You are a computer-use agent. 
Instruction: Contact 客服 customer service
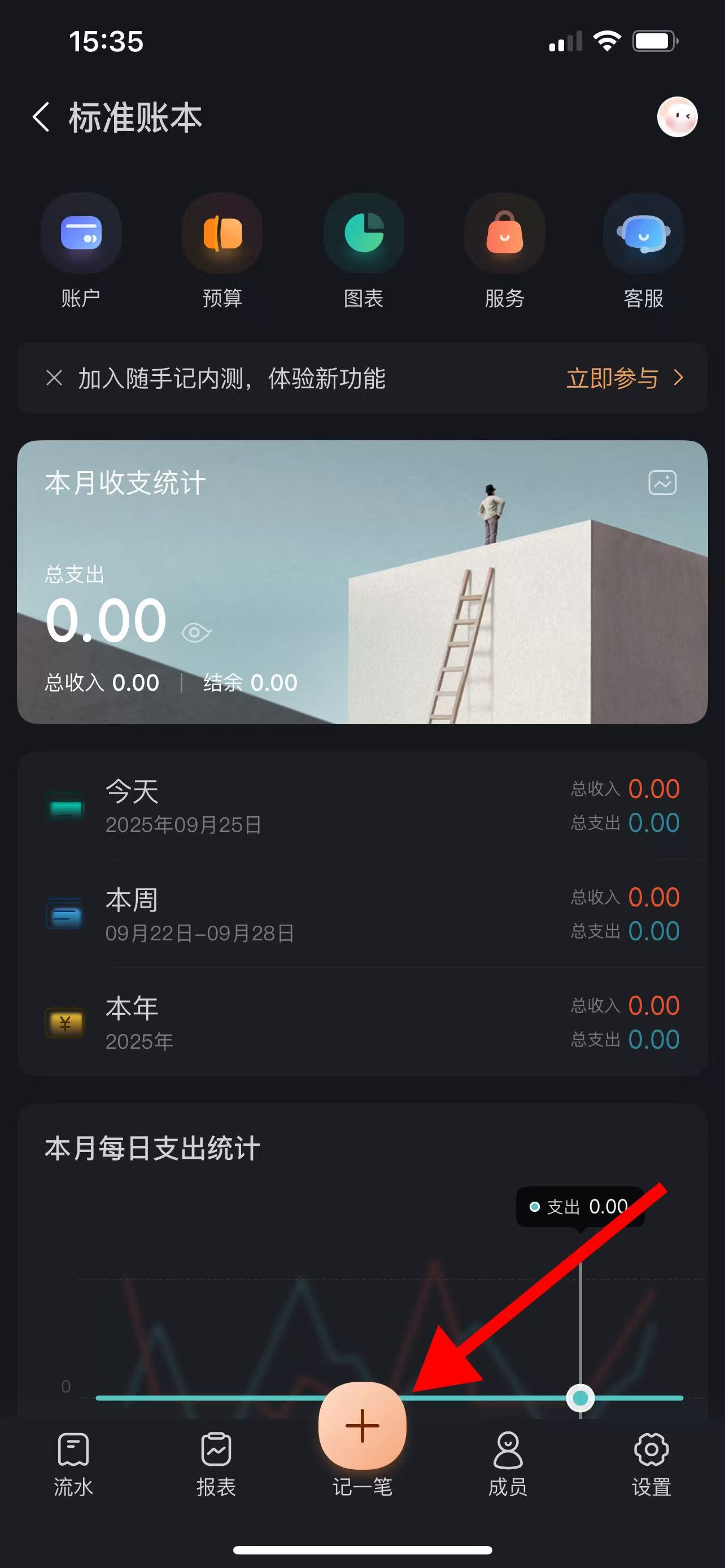coord(644,251)
